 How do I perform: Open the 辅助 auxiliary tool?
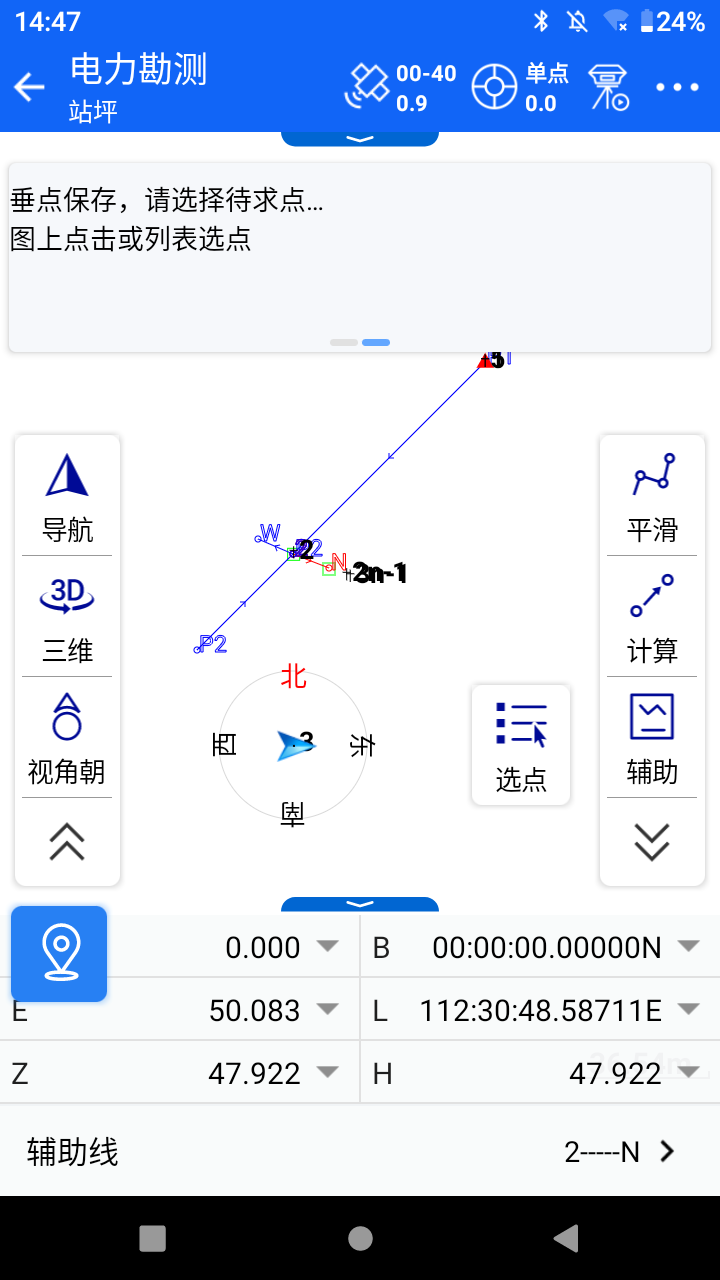[652, 738]
